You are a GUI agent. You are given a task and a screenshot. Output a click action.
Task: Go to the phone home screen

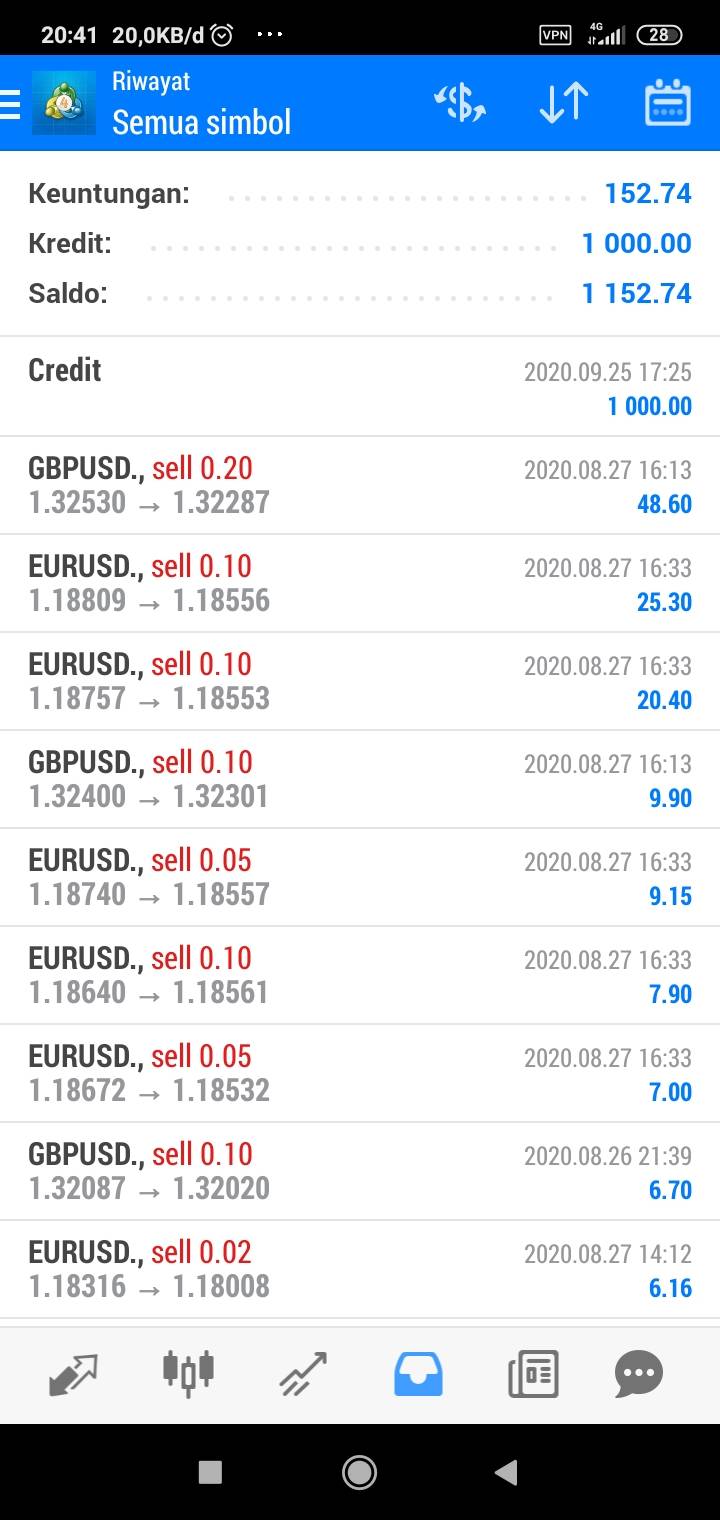tap(359, 1471)
